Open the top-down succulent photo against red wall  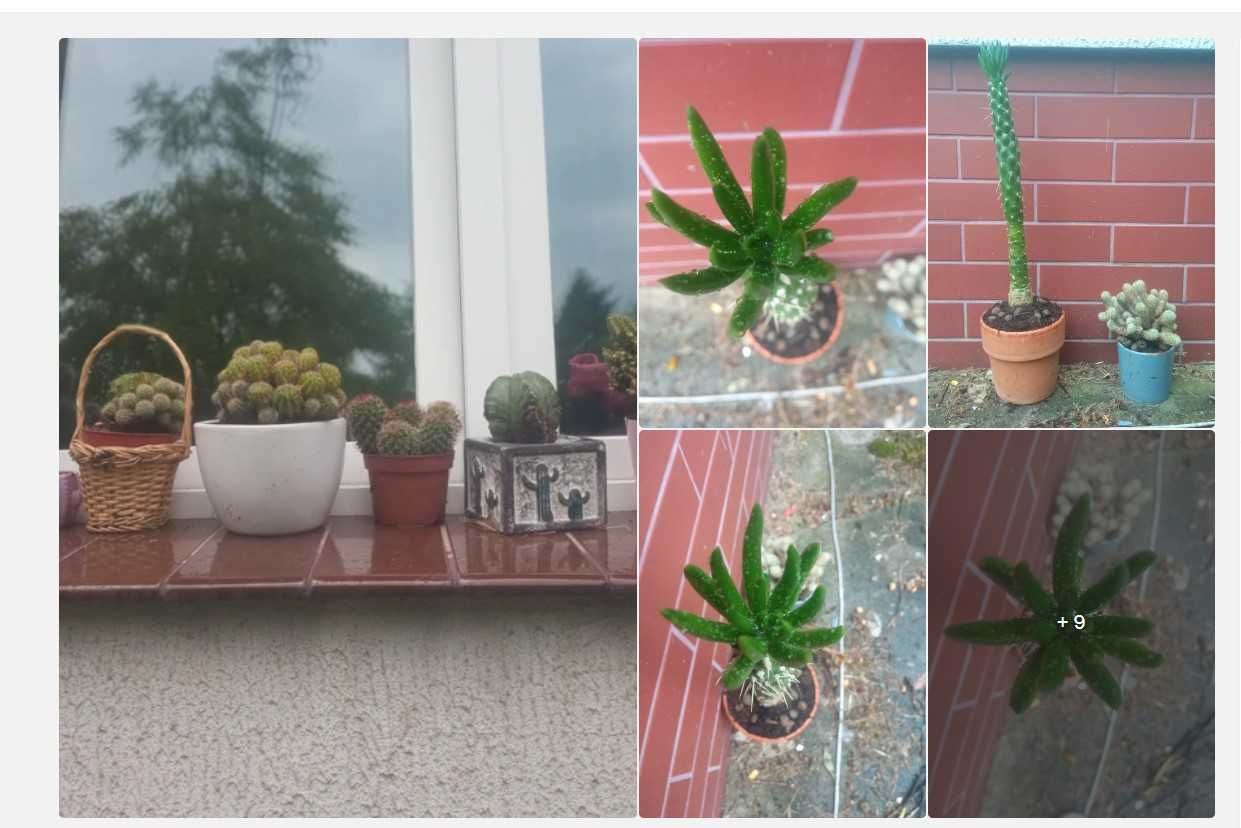coord(782,232)
